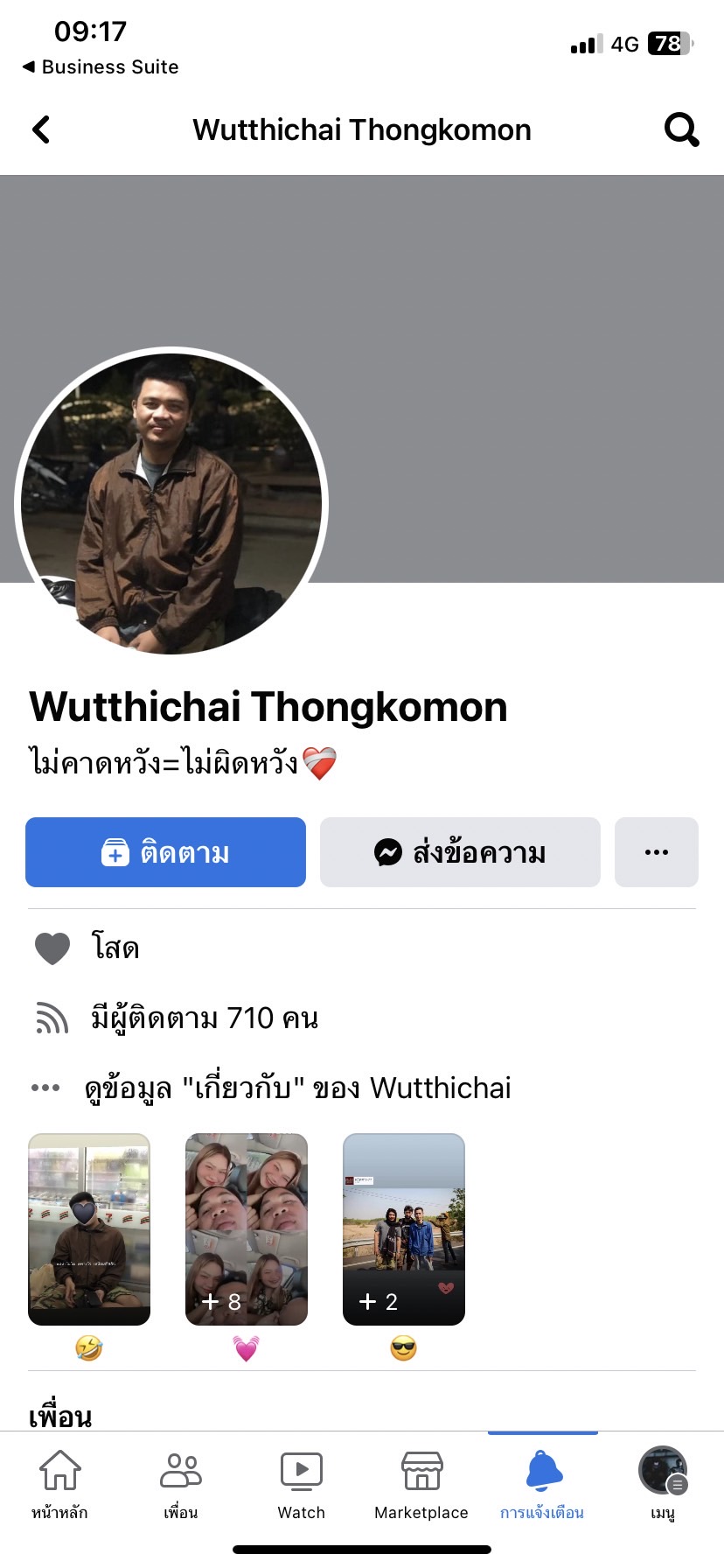The width and height of the screenshot is (724, 1568).
Task: Open the เมนู menu tab
Action: [x=663, y=1486]
